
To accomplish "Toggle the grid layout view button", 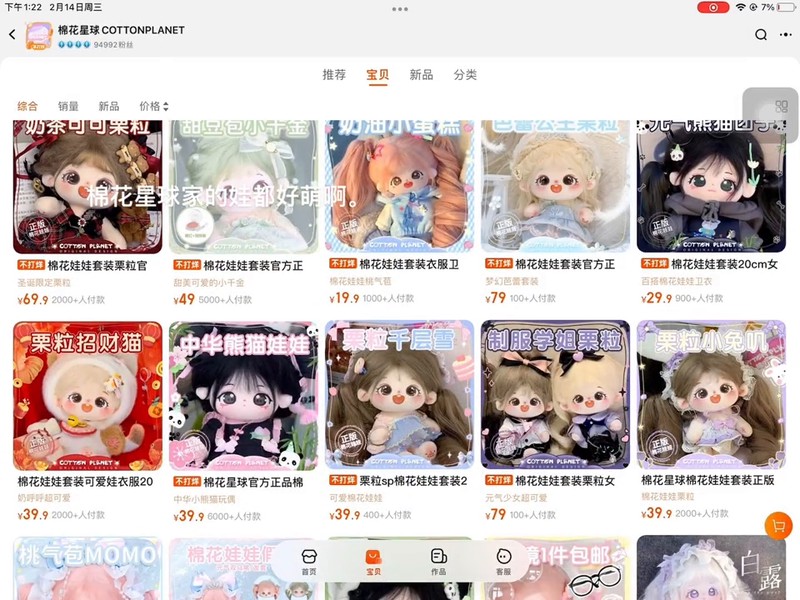I will point(781,106).
